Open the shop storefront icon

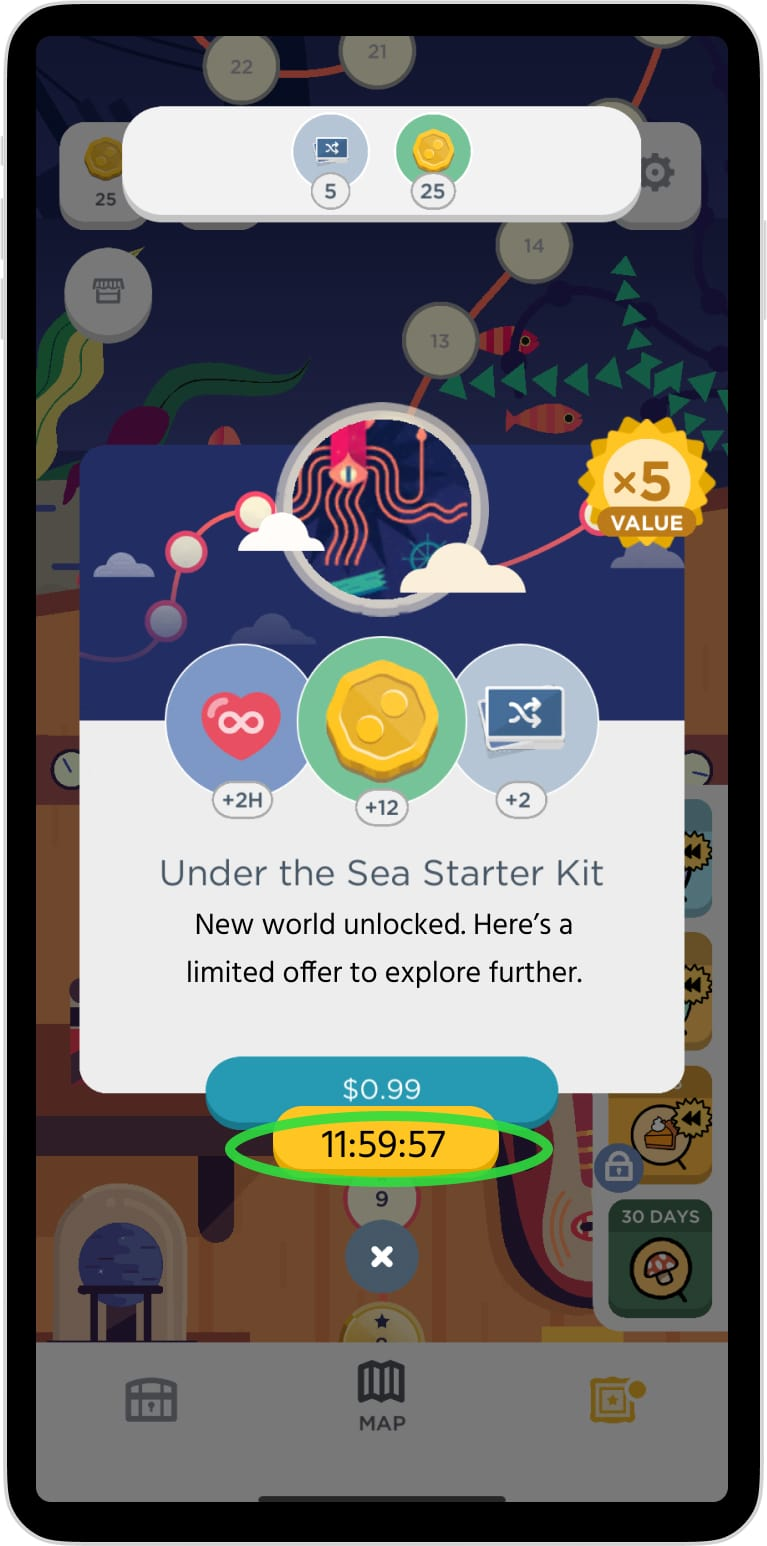[x=107, y=291]
